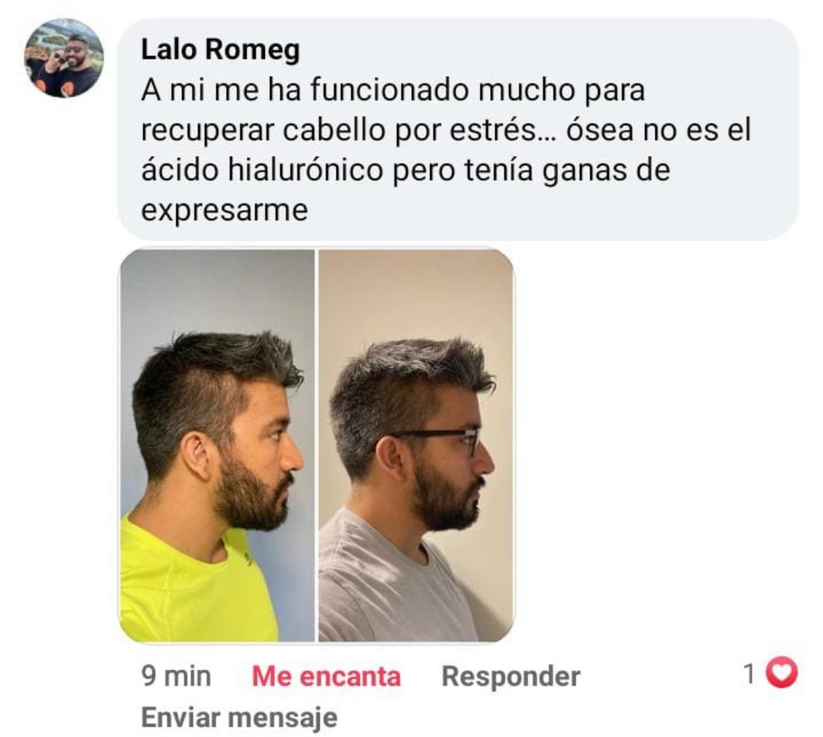Open the before-and-after photo attached to the comment
The width and height of the screenshot is (823, 737).
pyautogui.click(x=316, y=445)
